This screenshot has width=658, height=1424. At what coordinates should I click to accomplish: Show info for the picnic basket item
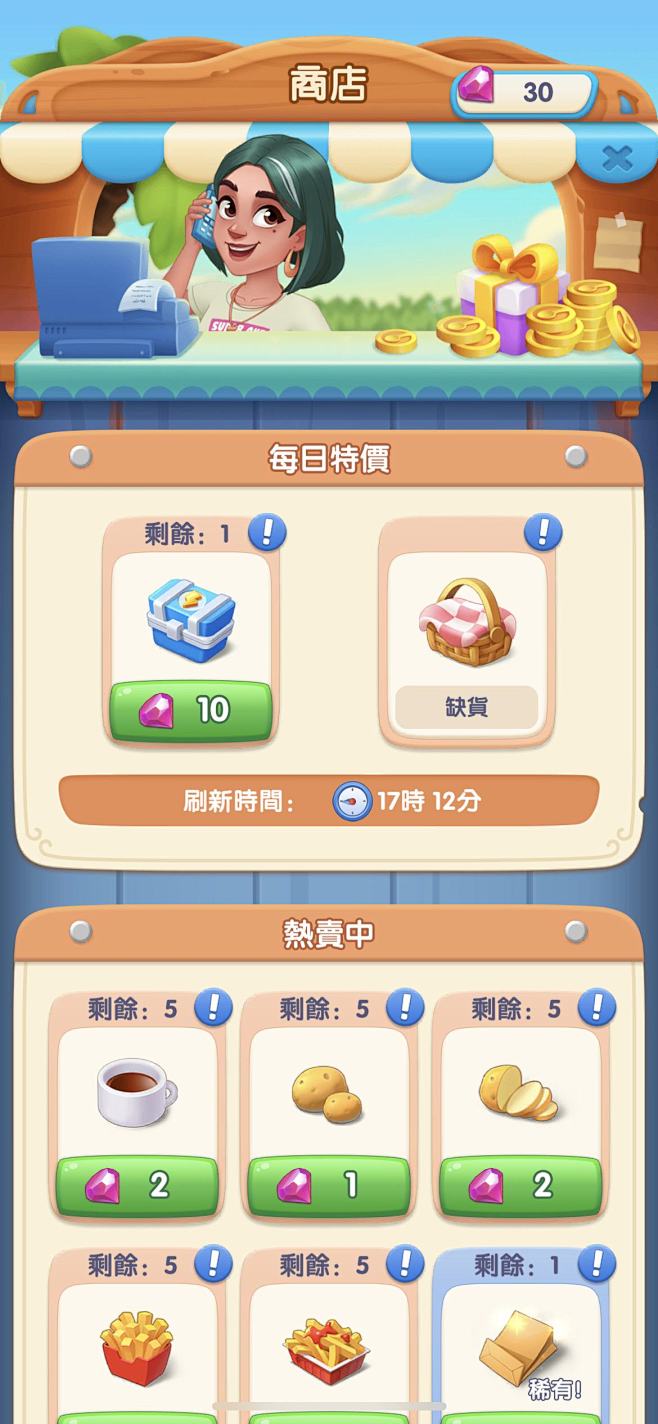coord(543,532)
